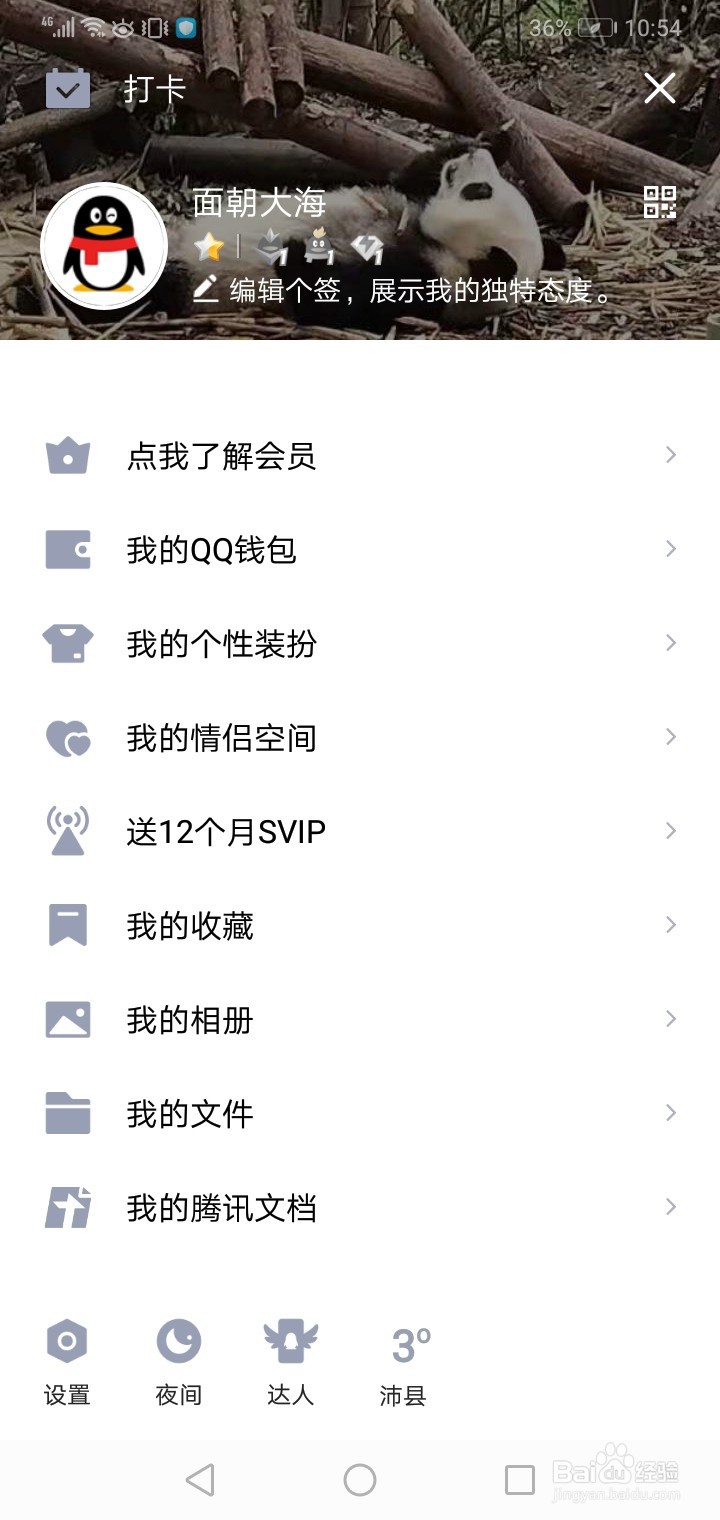Screen dimensions: 720x1520
Task: Tap the picture icon for 我的相册
Action: (x=67, y=1019)
